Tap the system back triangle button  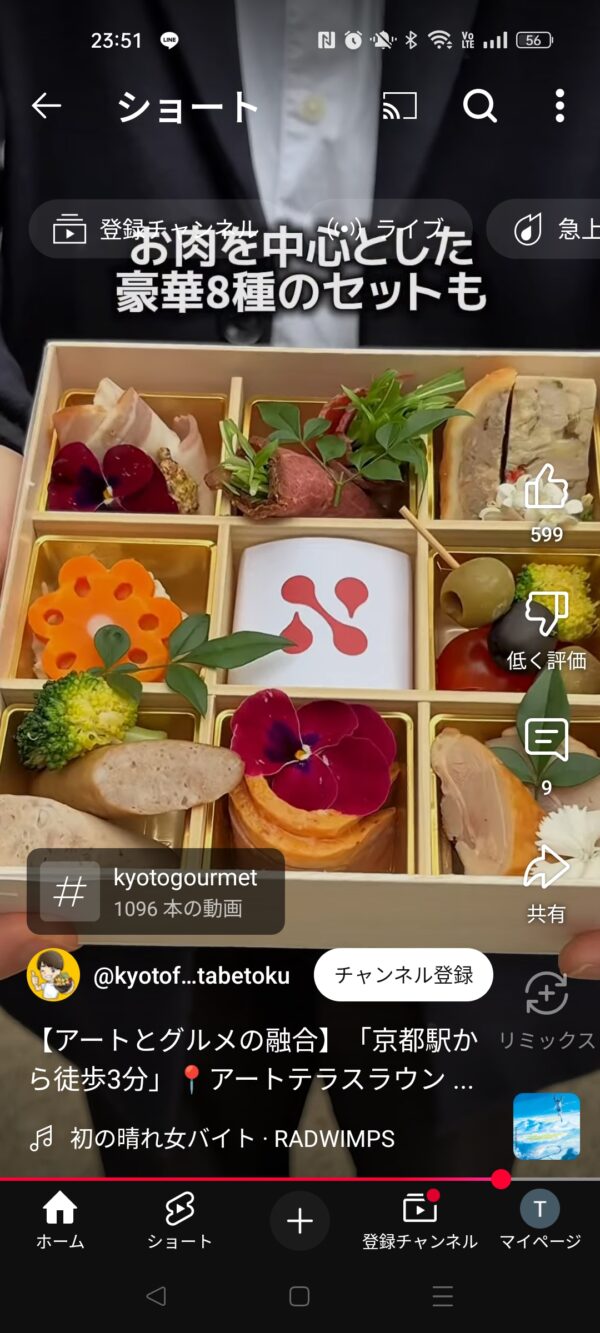tap(155, 1296)
